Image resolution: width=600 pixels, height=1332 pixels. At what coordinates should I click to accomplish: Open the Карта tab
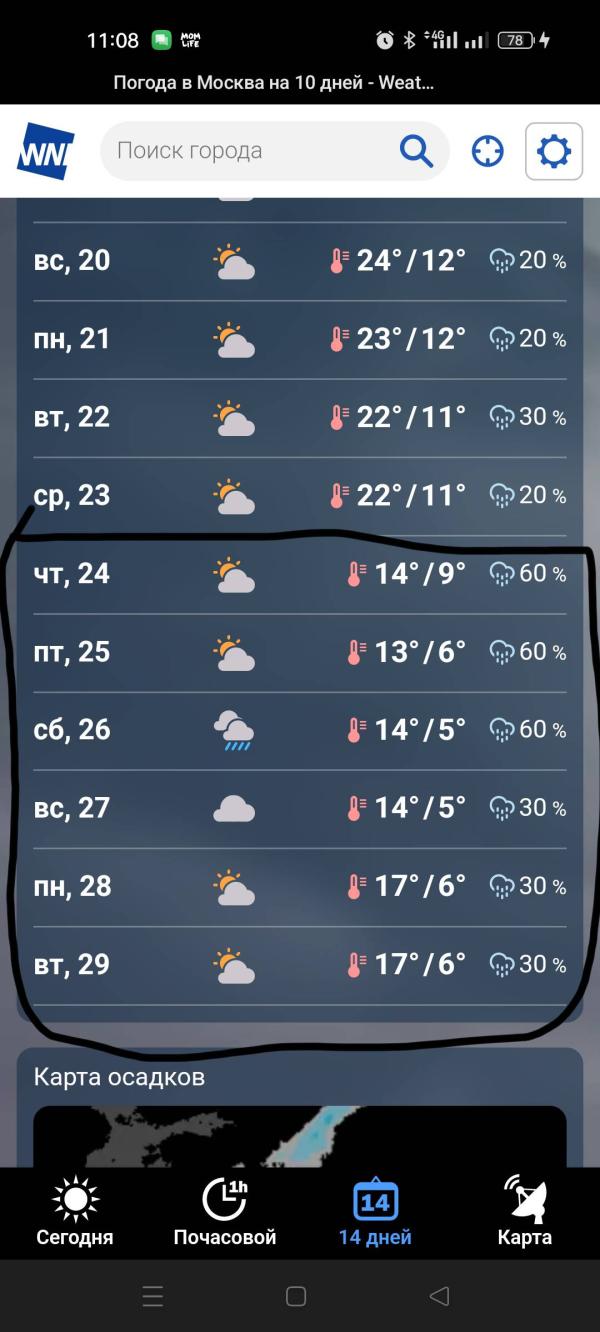click(525, 1211)
